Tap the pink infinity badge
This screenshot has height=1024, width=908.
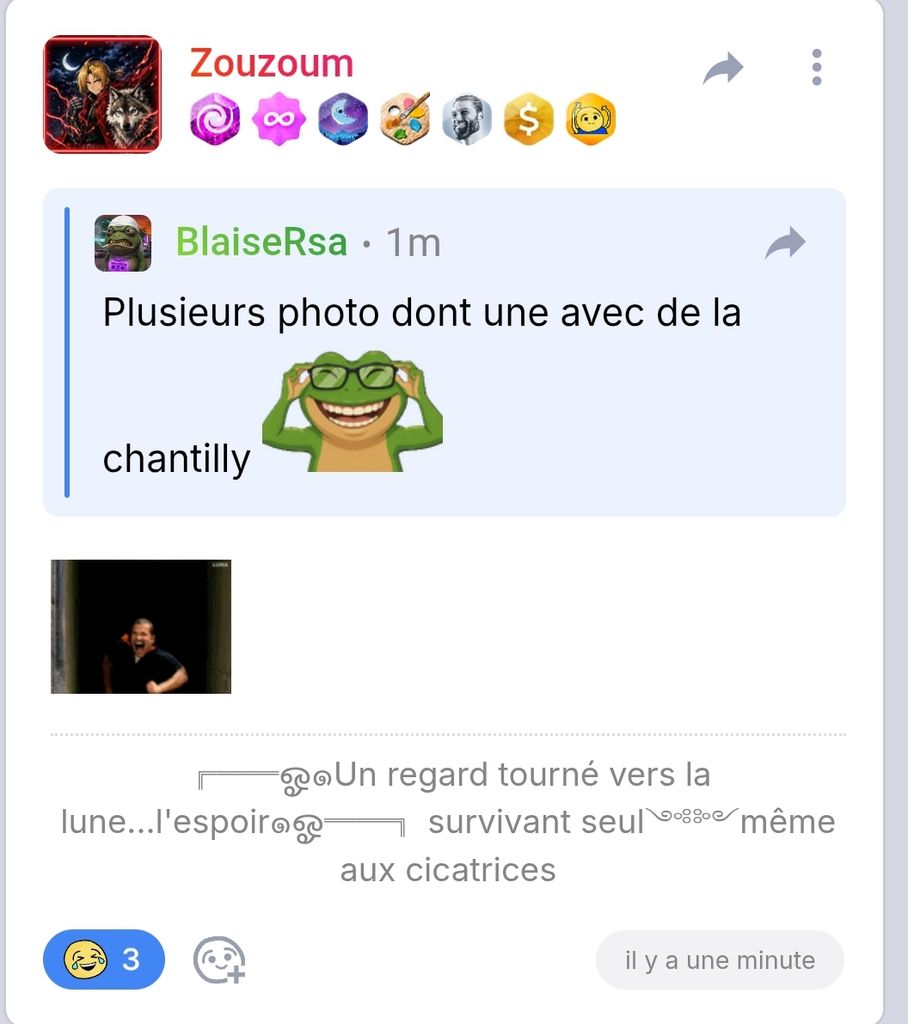tap(277, 121)
